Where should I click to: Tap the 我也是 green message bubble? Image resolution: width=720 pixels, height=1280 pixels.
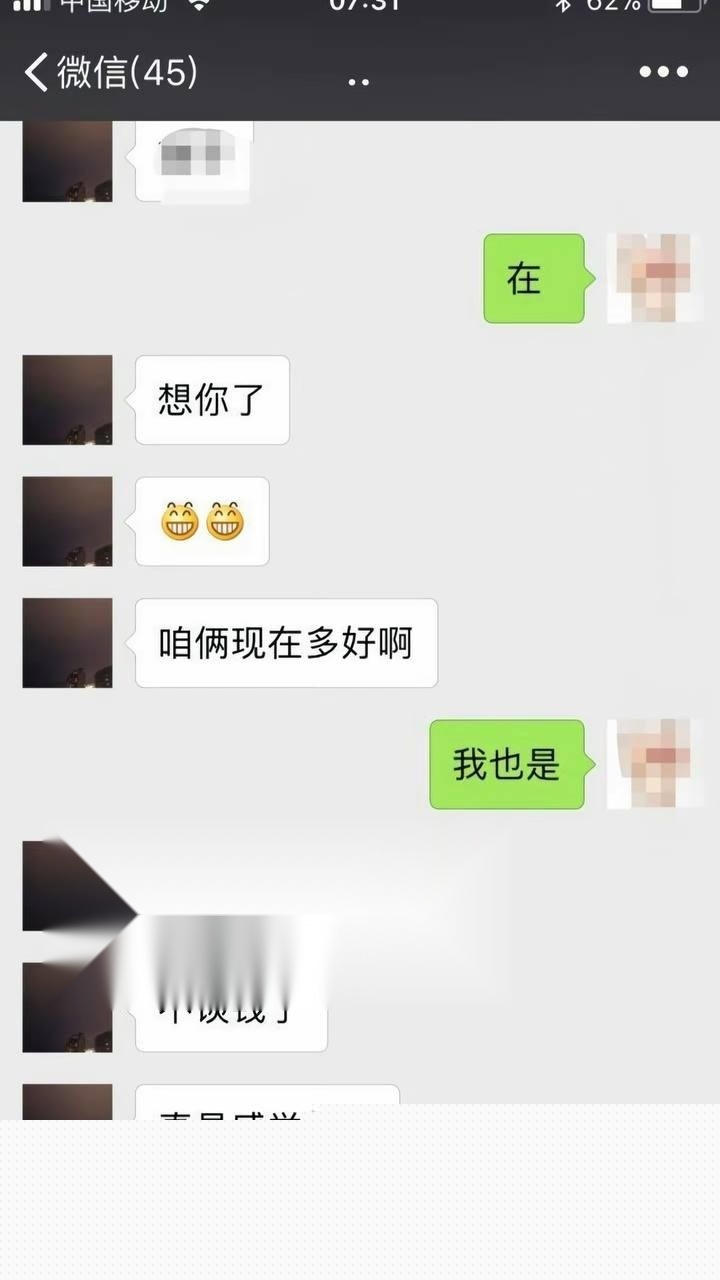[506, 765]
